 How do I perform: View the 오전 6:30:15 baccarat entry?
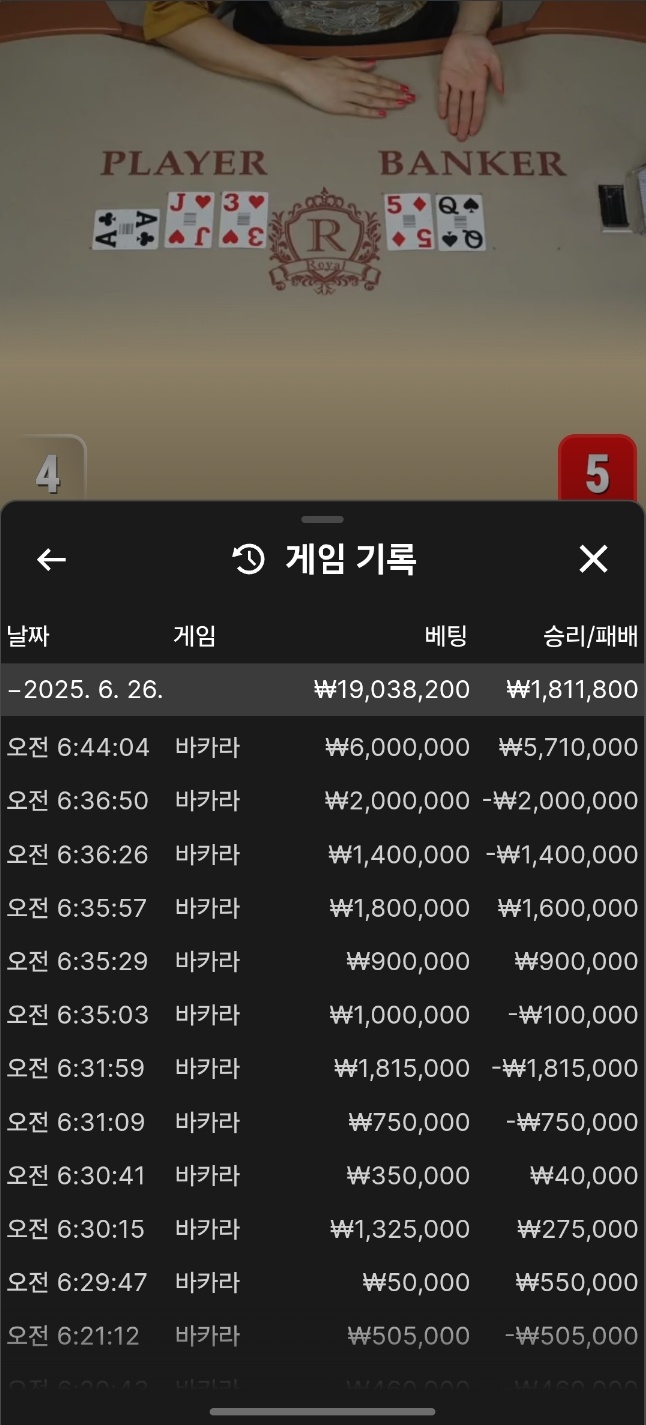point(322,1229)
